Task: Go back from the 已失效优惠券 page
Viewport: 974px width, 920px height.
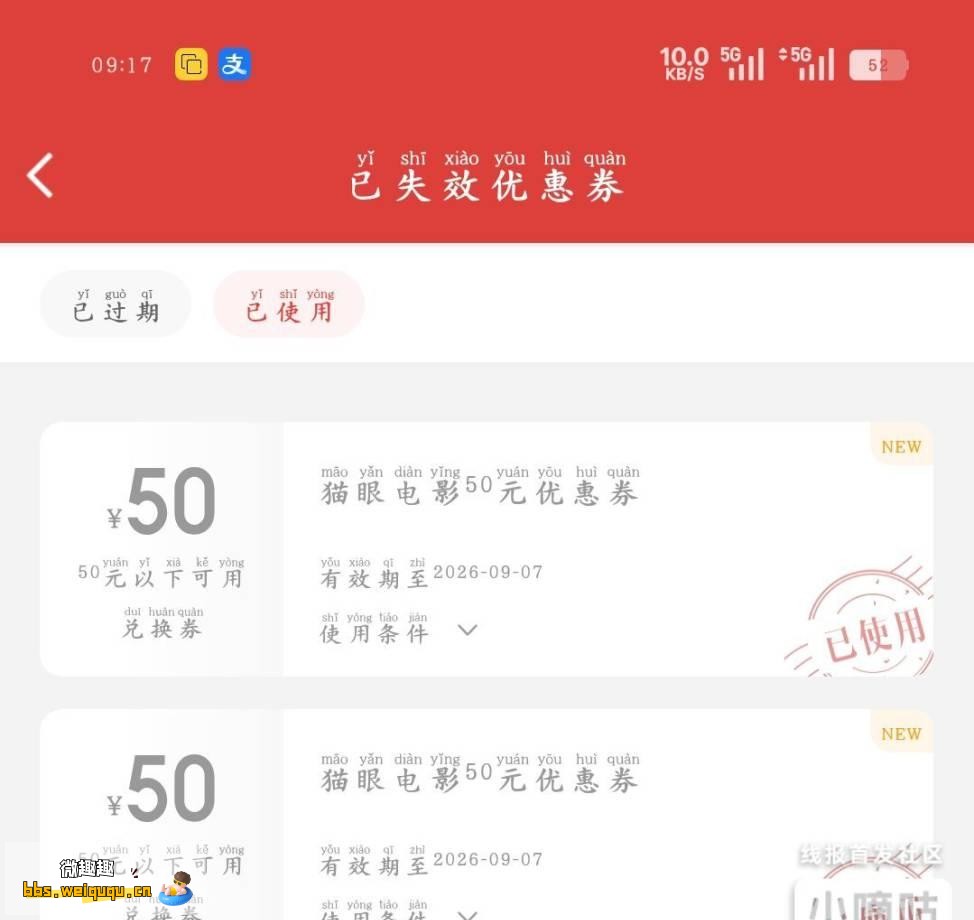Action: [x=40, y=176]
